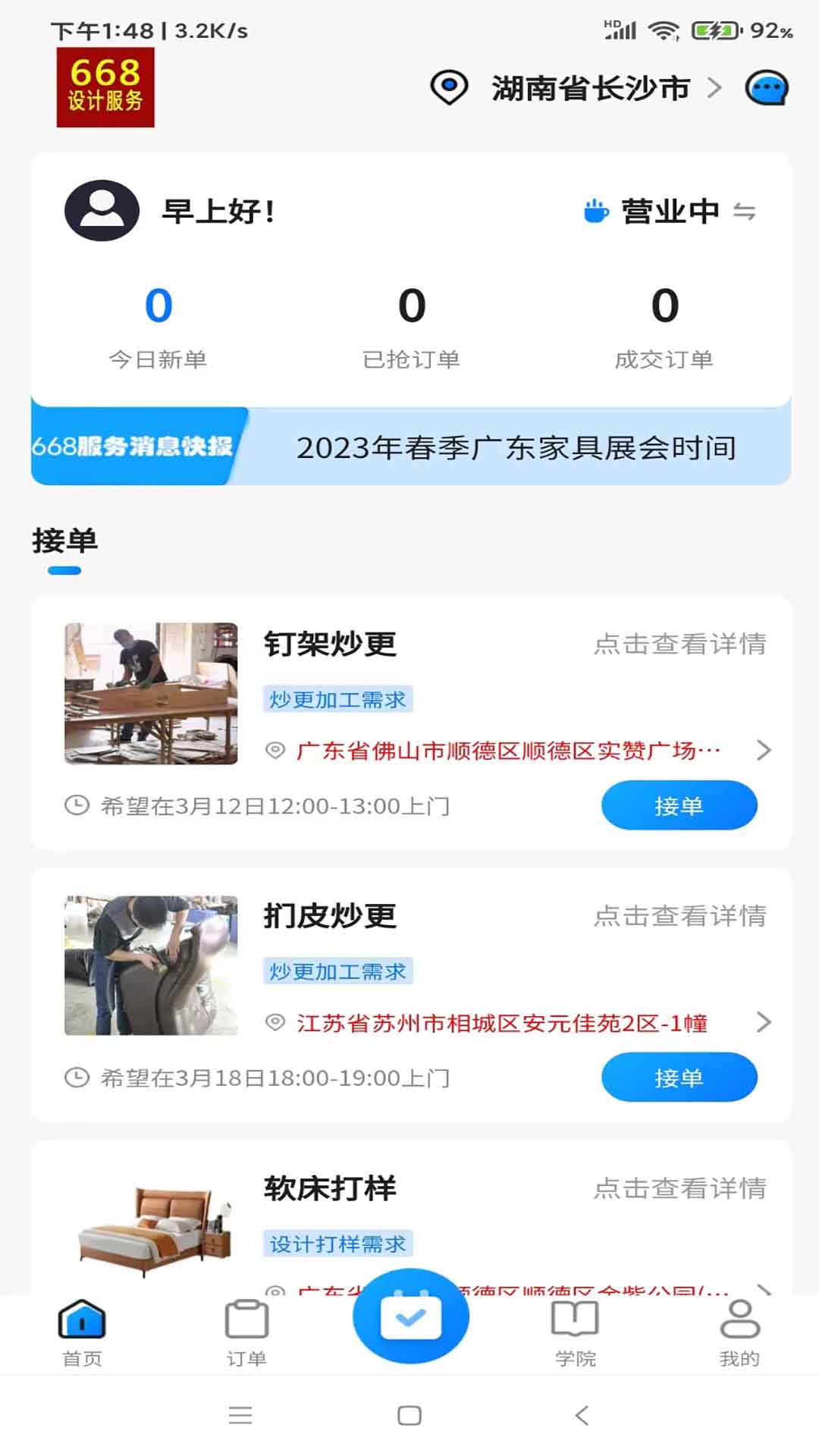Tap 点击查看详情 on 软床打样 order

pyautogui.click(x=680, y=1188)
